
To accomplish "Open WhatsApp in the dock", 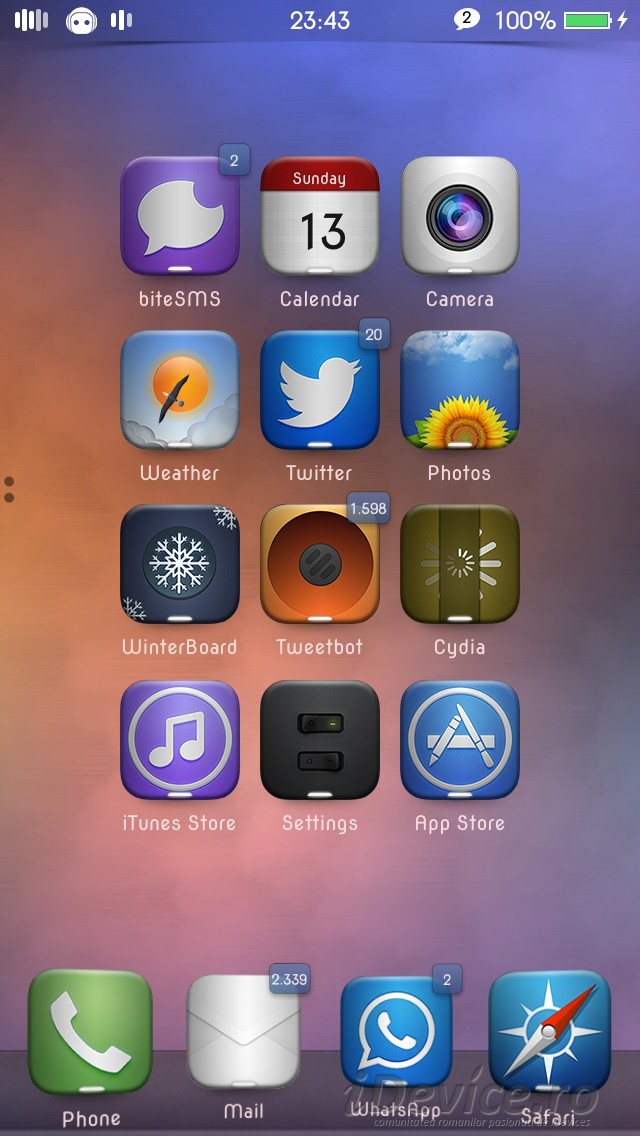I will point(396,1032).
